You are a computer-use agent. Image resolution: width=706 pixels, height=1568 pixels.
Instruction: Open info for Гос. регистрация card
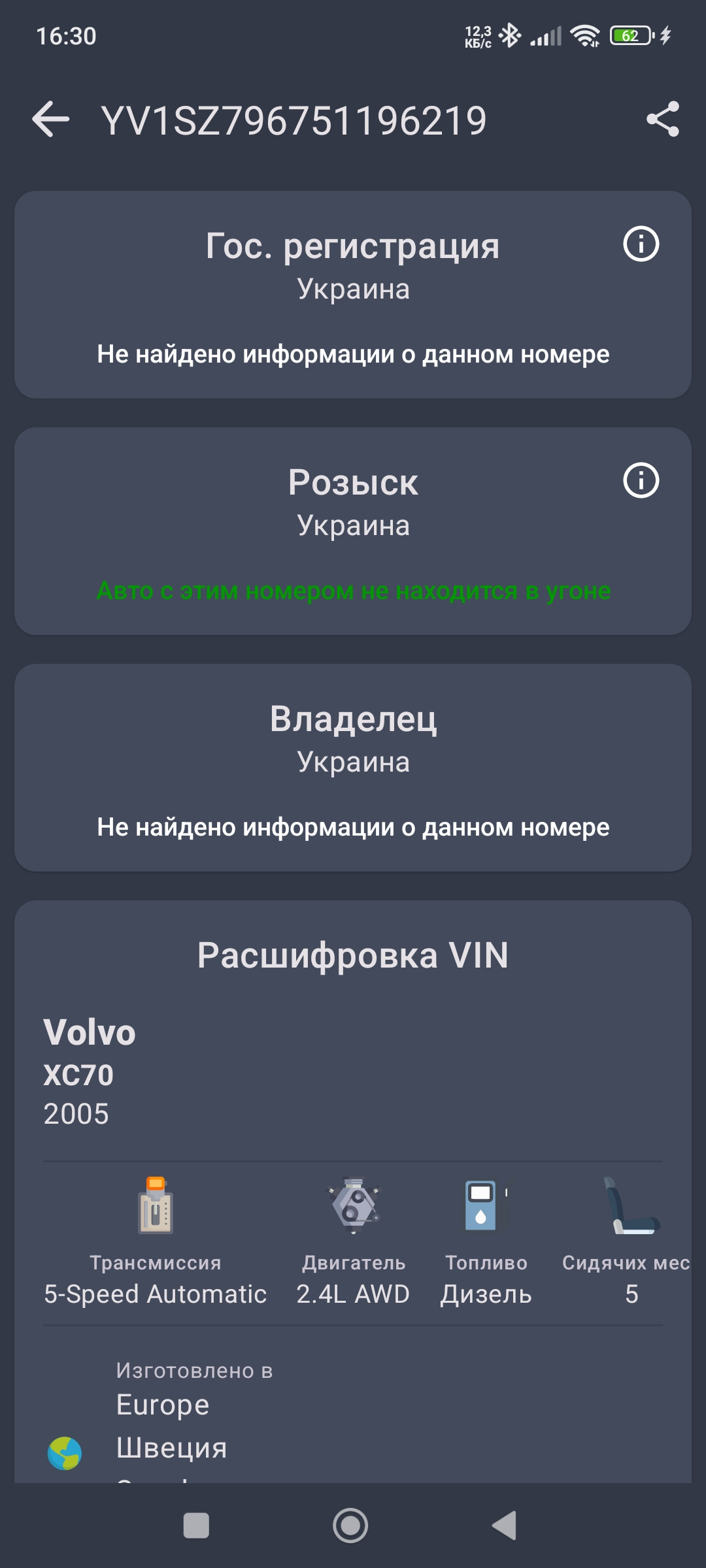pyautogui.click(x=641, y=244)
